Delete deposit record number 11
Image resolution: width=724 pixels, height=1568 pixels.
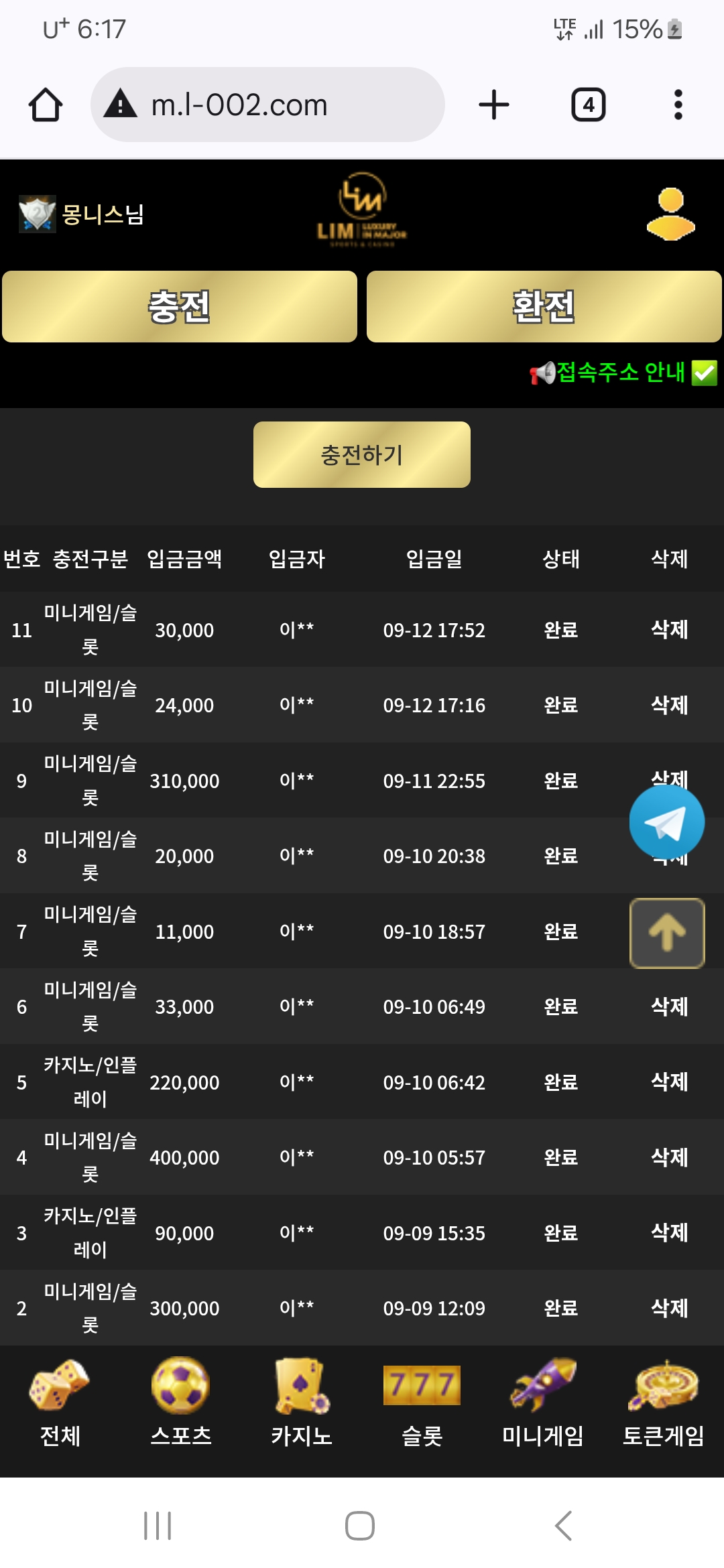[x=669, y=630]
